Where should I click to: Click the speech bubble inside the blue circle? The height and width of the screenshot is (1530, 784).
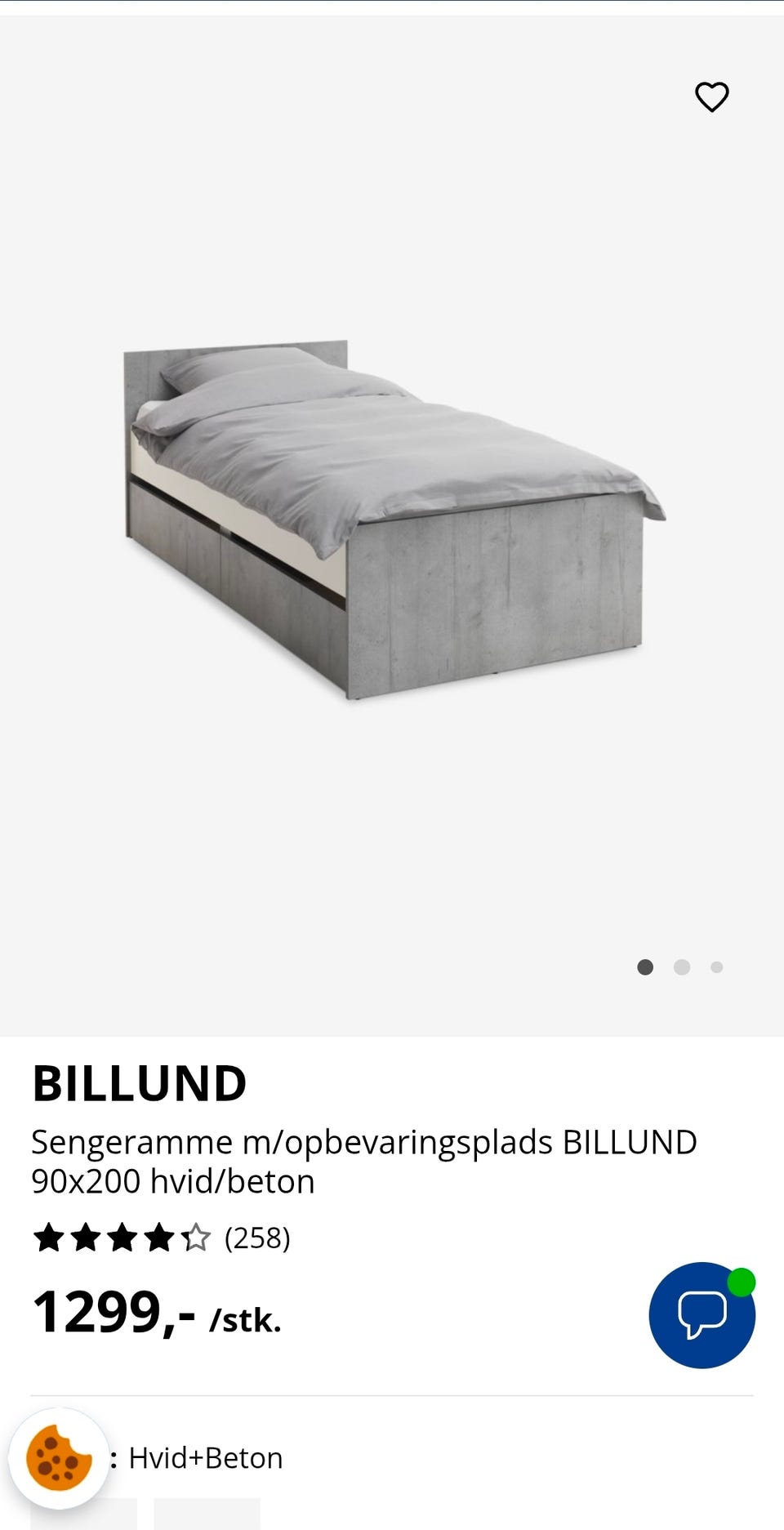(x=702, y=1318)
